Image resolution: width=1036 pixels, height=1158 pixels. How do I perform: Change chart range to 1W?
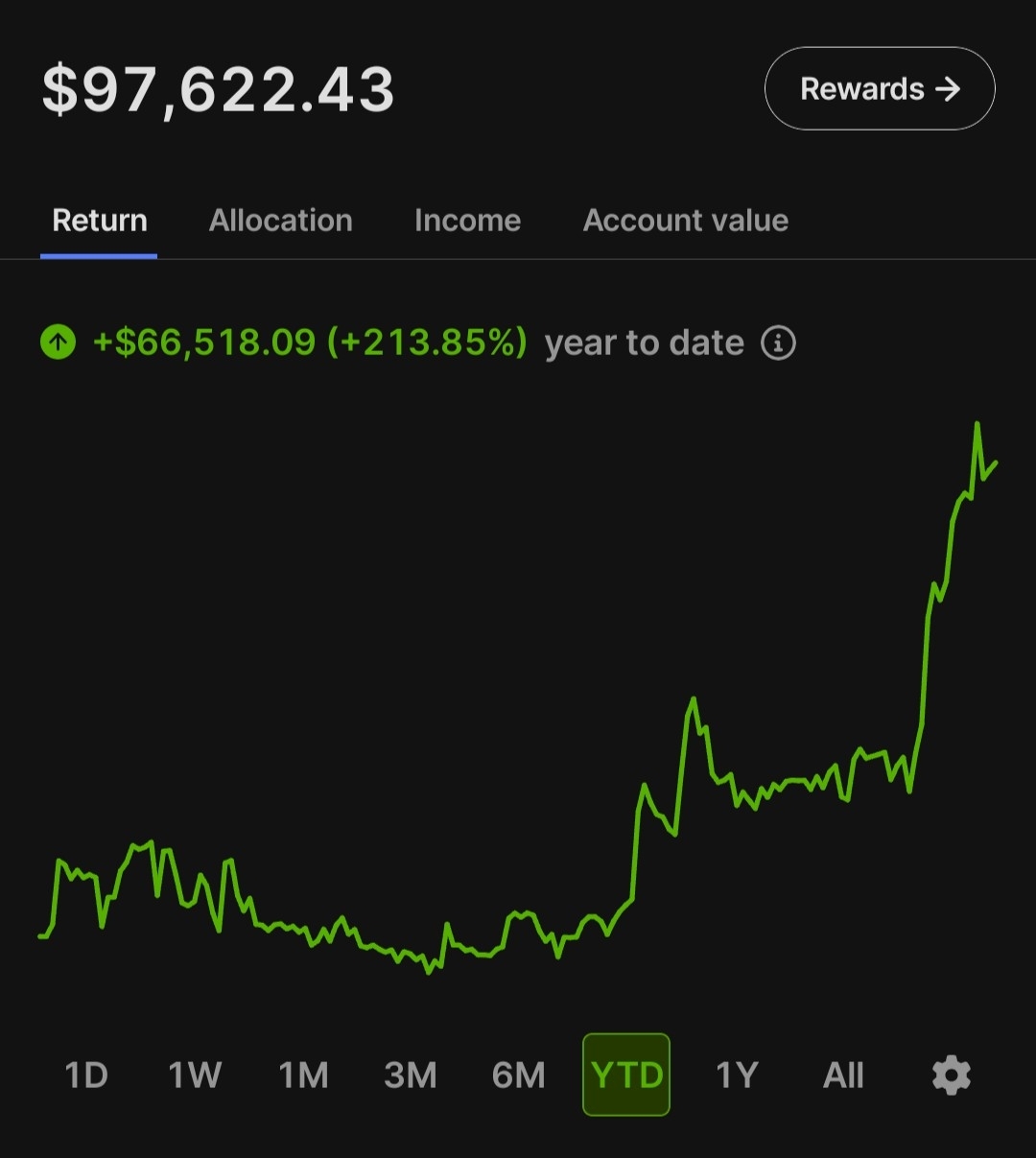click(195, 1075)
